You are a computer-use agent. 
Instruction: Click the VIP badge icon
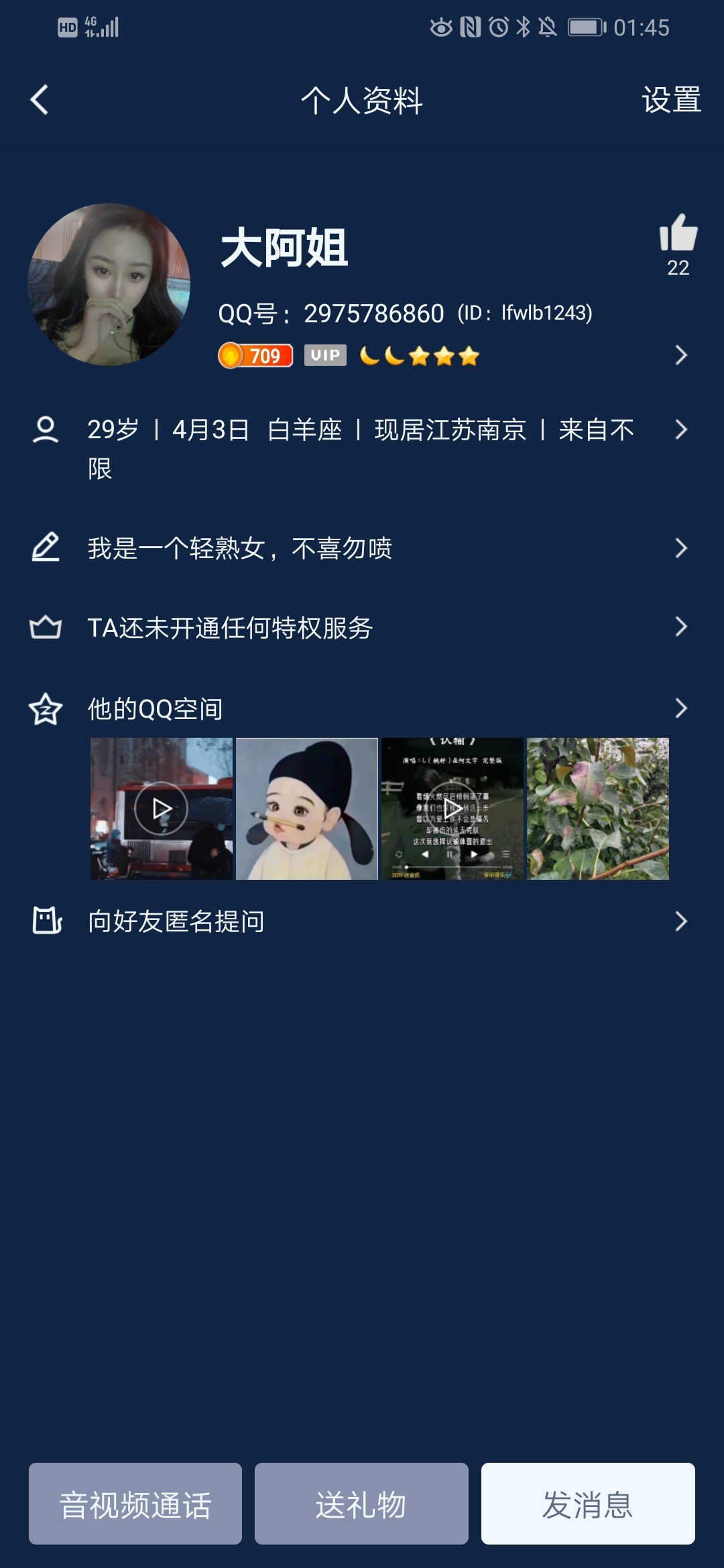324,355
